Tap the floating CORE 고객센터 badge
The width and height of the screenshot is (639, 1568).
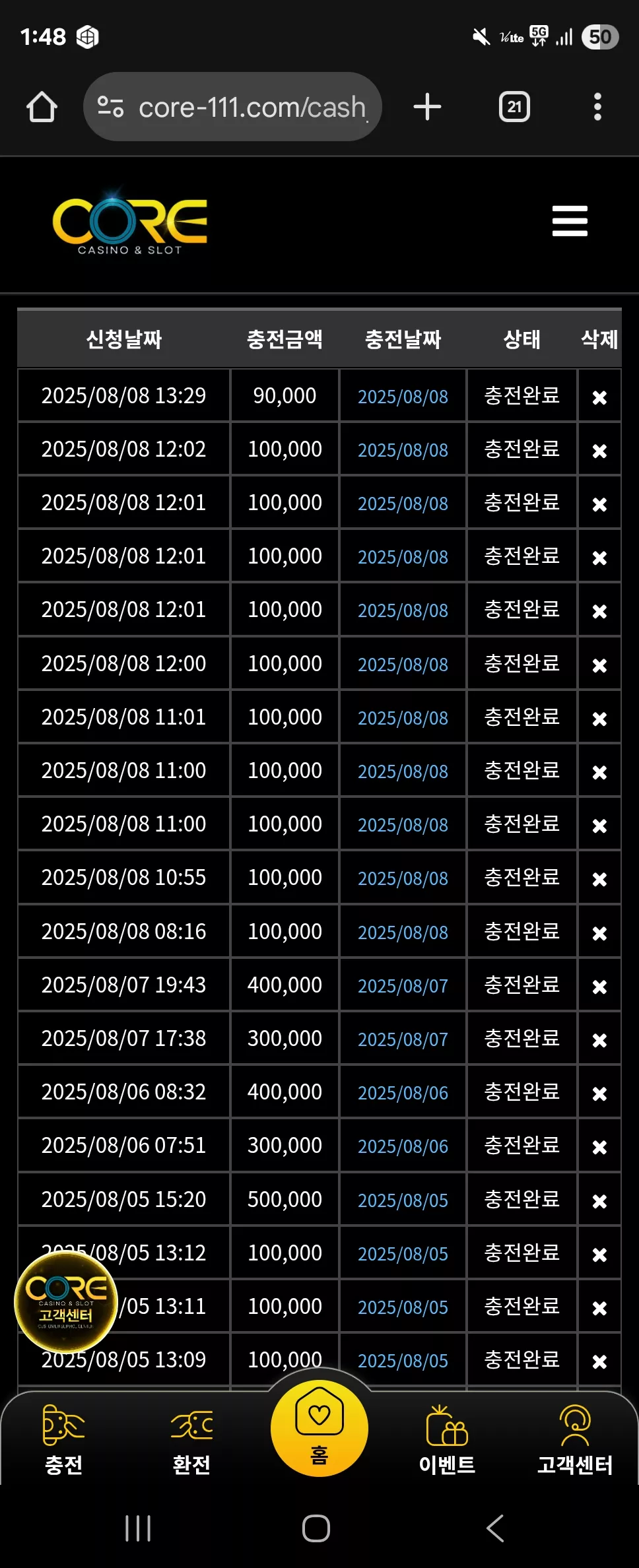66,1303
